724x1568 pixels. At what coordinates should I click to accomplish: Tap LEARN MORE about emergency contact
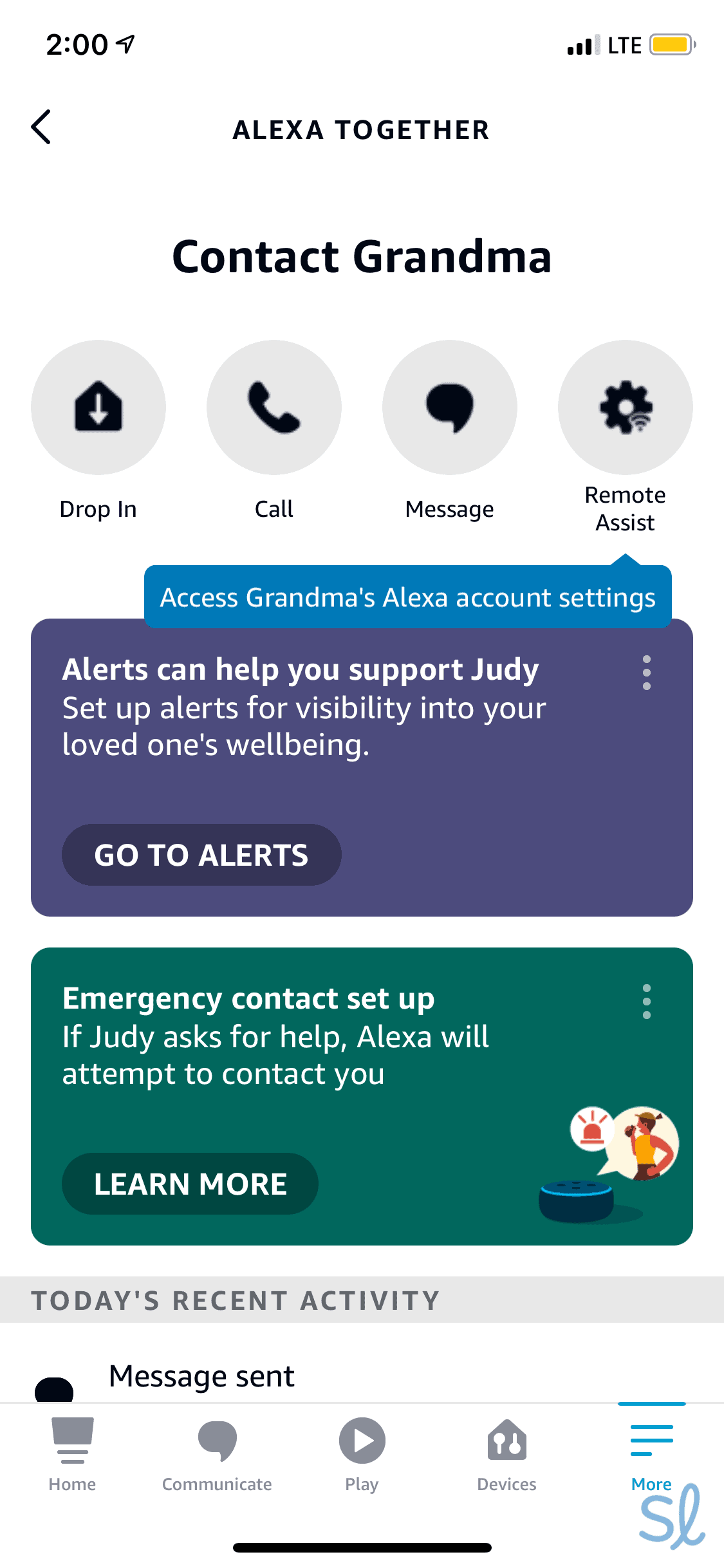point(190,1184)
